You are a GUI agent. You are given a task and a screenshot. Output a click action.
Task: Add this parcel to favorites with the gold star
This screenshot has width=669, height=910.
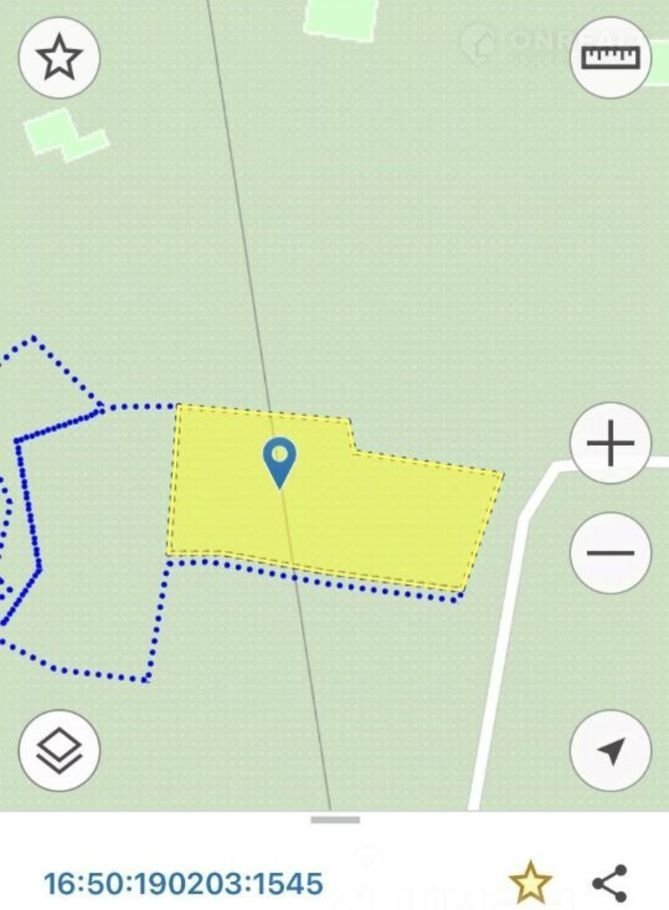click(530, 883)
